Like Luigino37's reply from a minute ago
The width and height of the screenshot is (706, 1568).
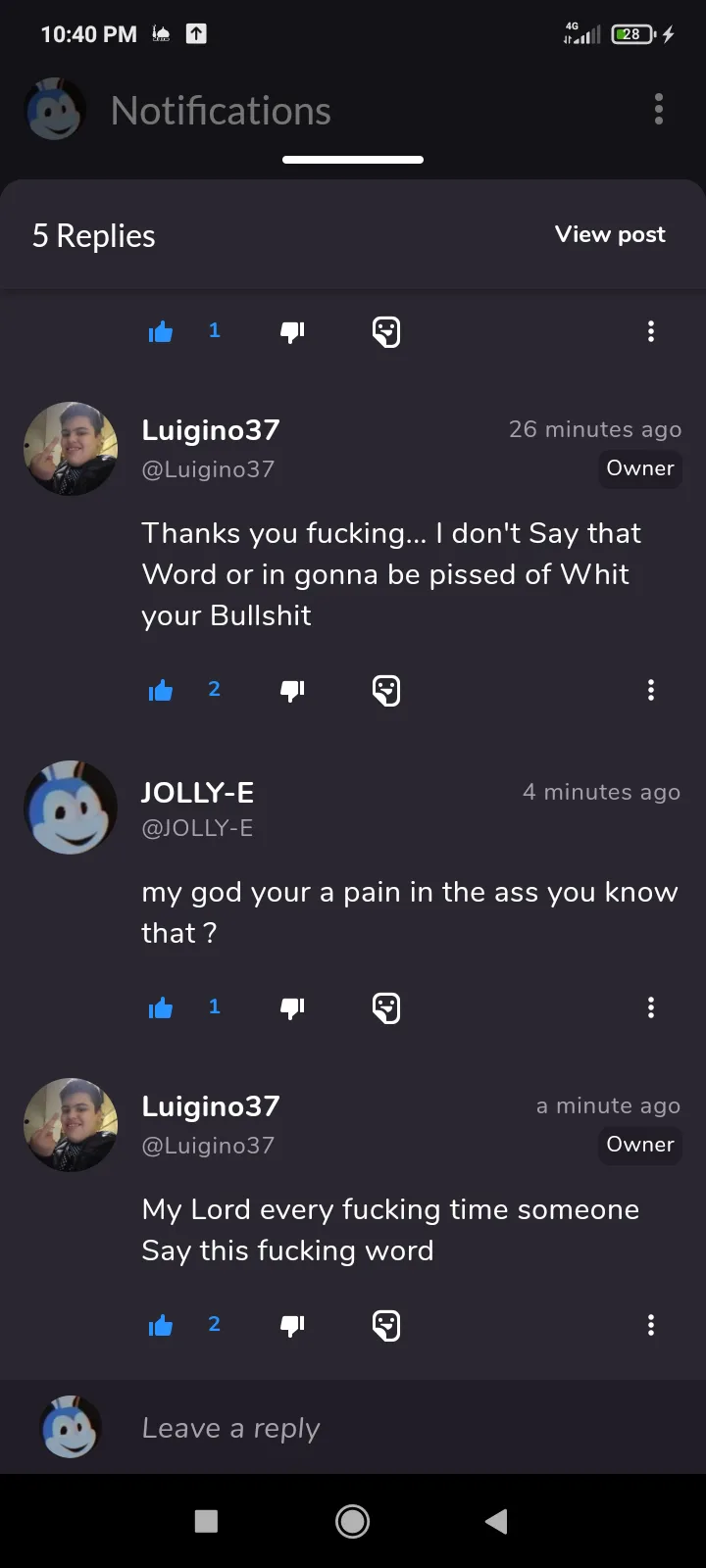[x=161, y=1326]
